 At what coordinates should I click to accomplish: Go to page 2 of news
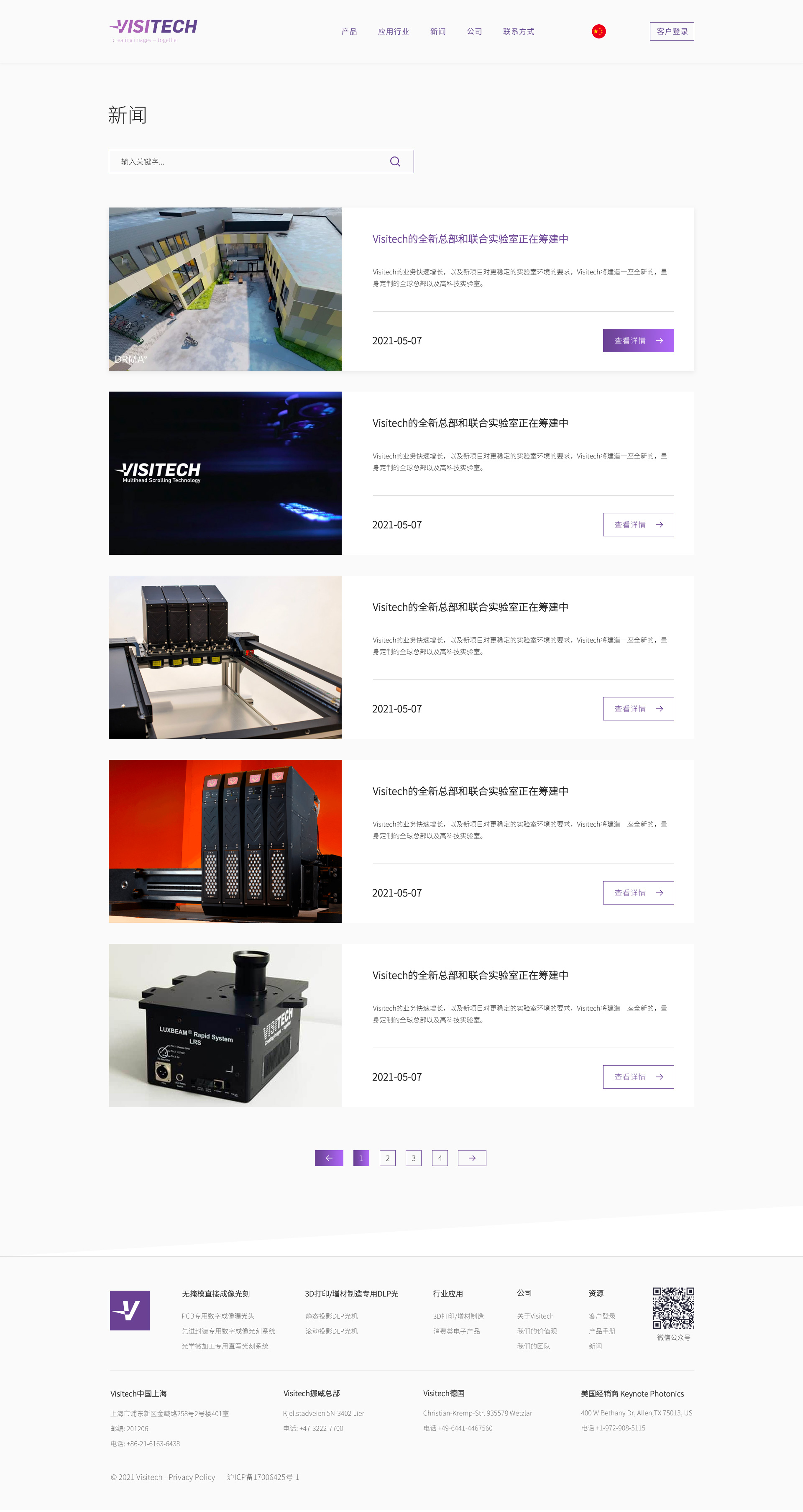pyautogui.click(x=387, y=1158)
